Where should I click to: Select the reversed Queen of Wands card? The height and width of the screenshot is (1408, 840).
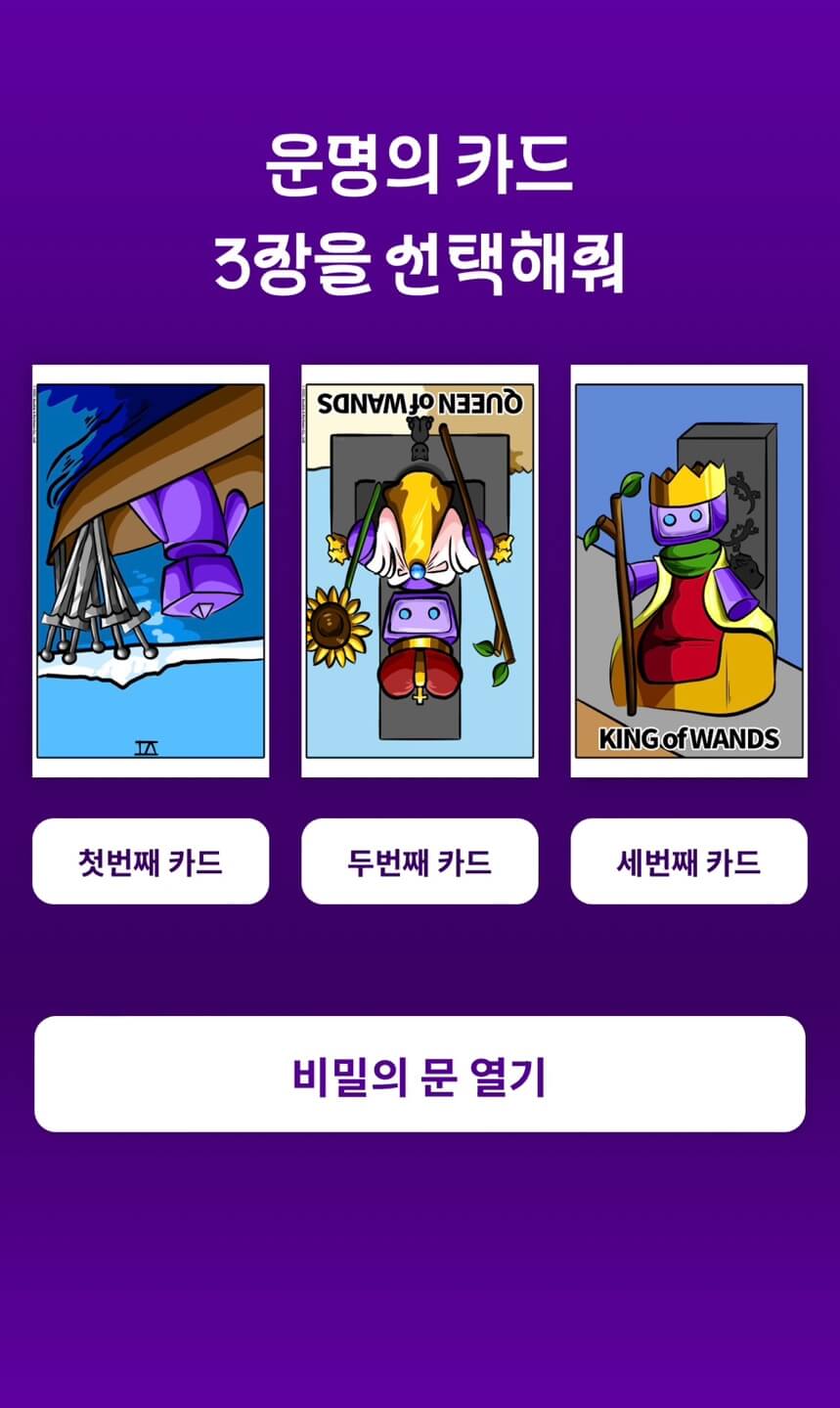(x=420, y=571)
